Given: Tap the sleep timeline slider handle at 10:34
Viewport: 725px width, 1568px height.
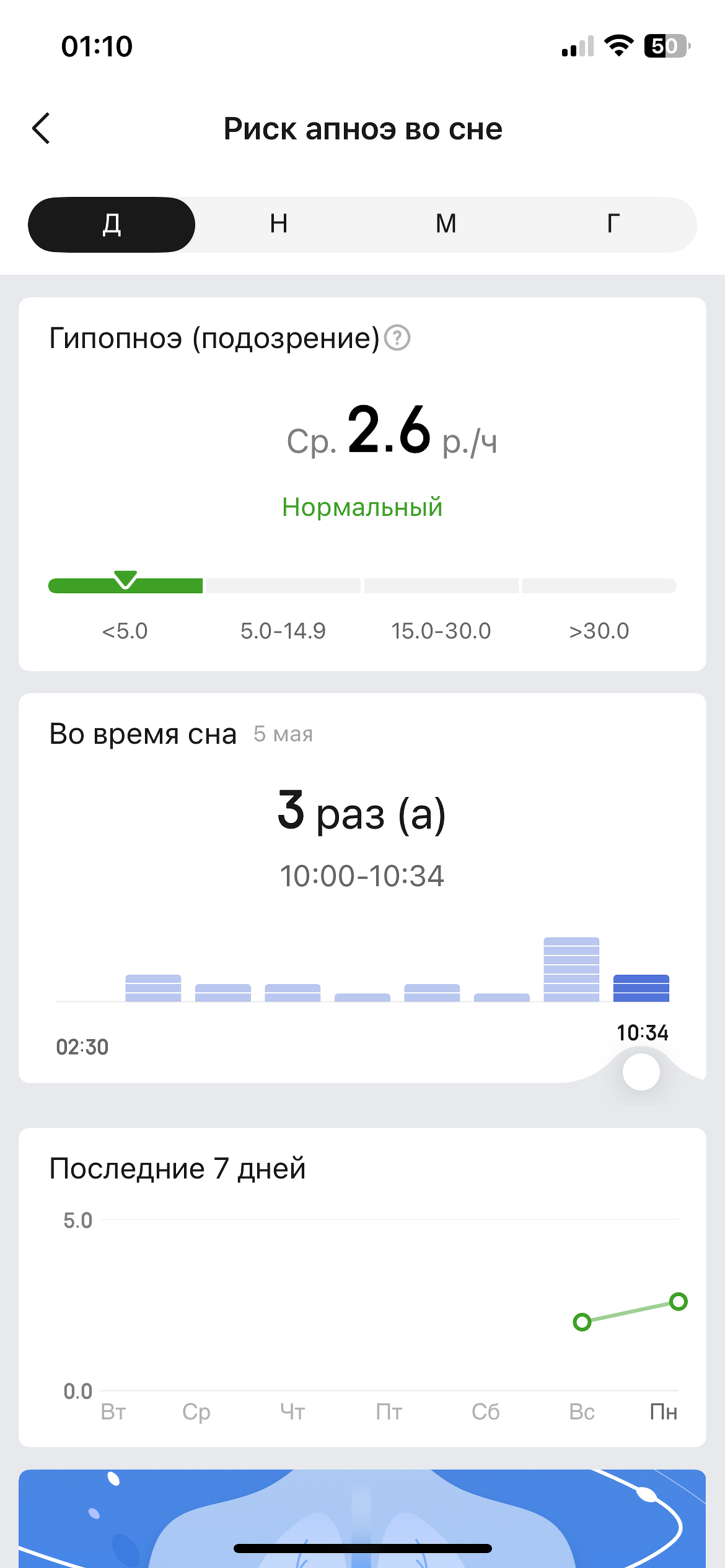Looking at the screenshot, I should click(641, 1072).
